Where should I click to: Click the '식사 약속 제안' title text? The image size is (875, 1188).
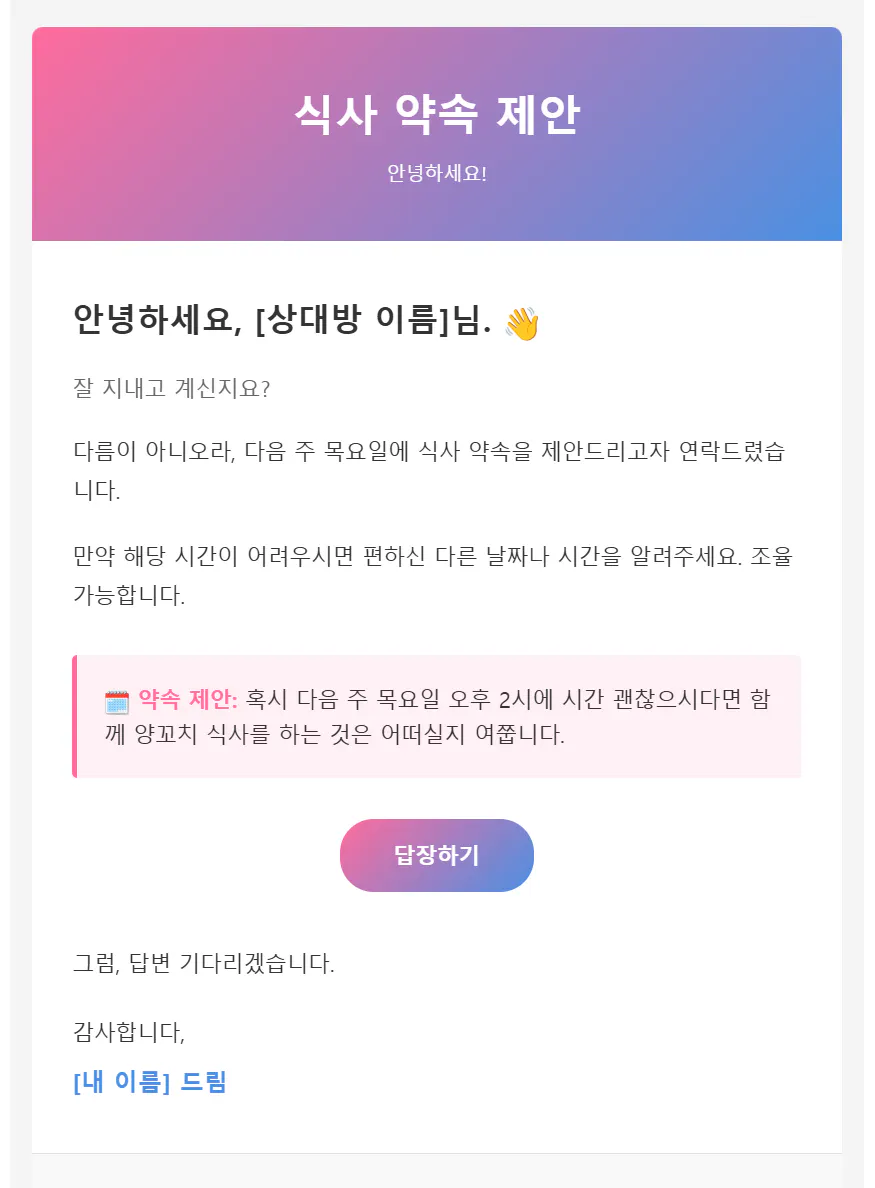click(437, 113)
